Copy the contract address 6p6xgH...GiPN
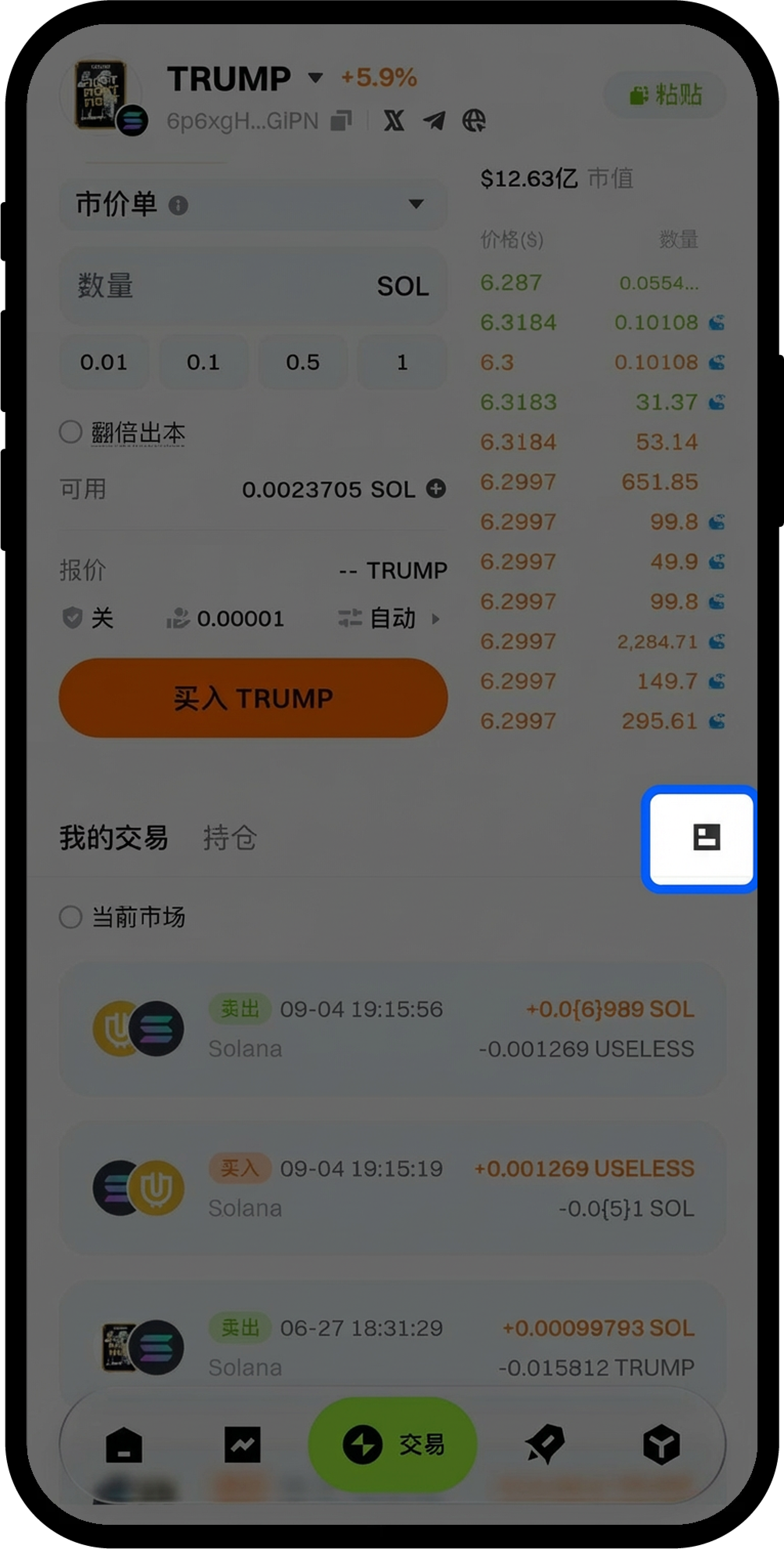 [x=341, y=121]
